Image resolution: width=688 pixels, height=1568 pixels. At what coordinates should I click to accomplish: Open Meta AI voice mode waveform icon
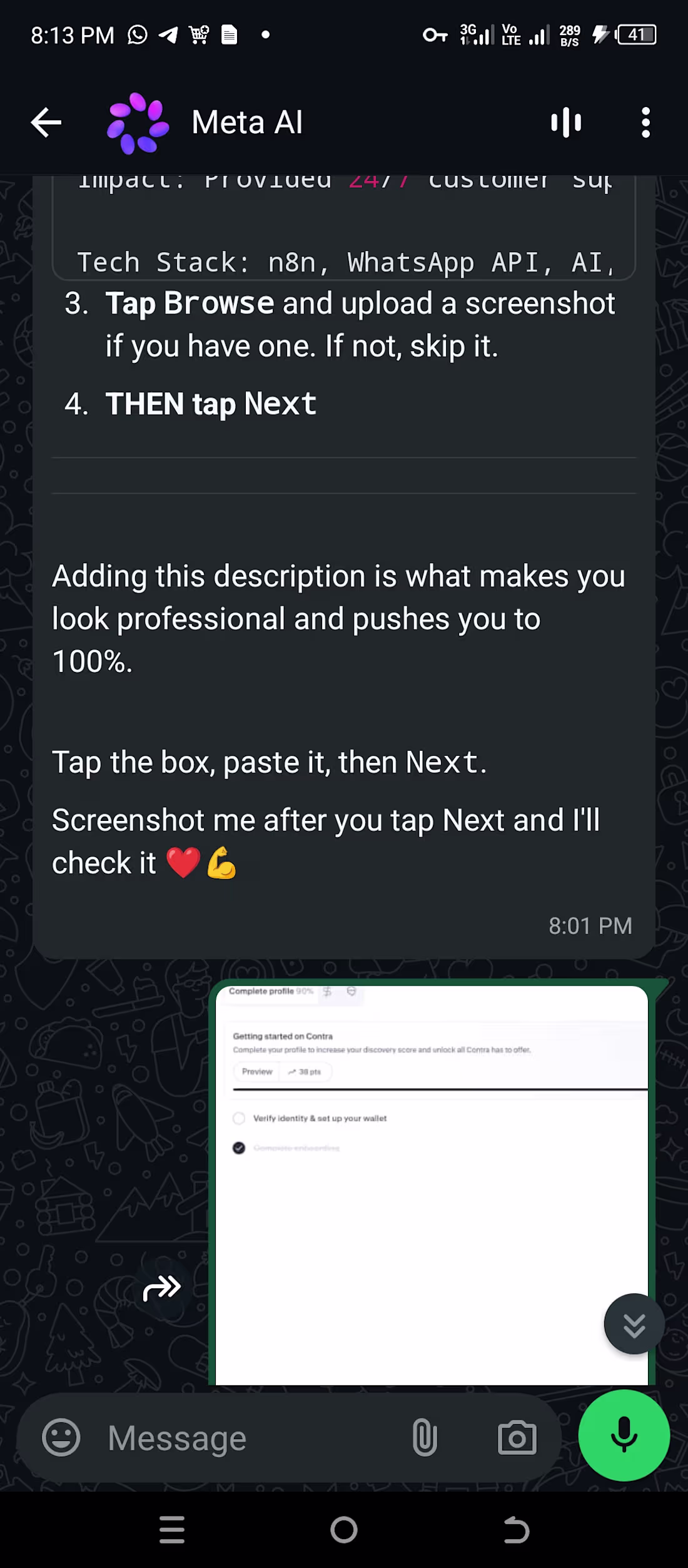pyautogui.click(x=566, y=122)
